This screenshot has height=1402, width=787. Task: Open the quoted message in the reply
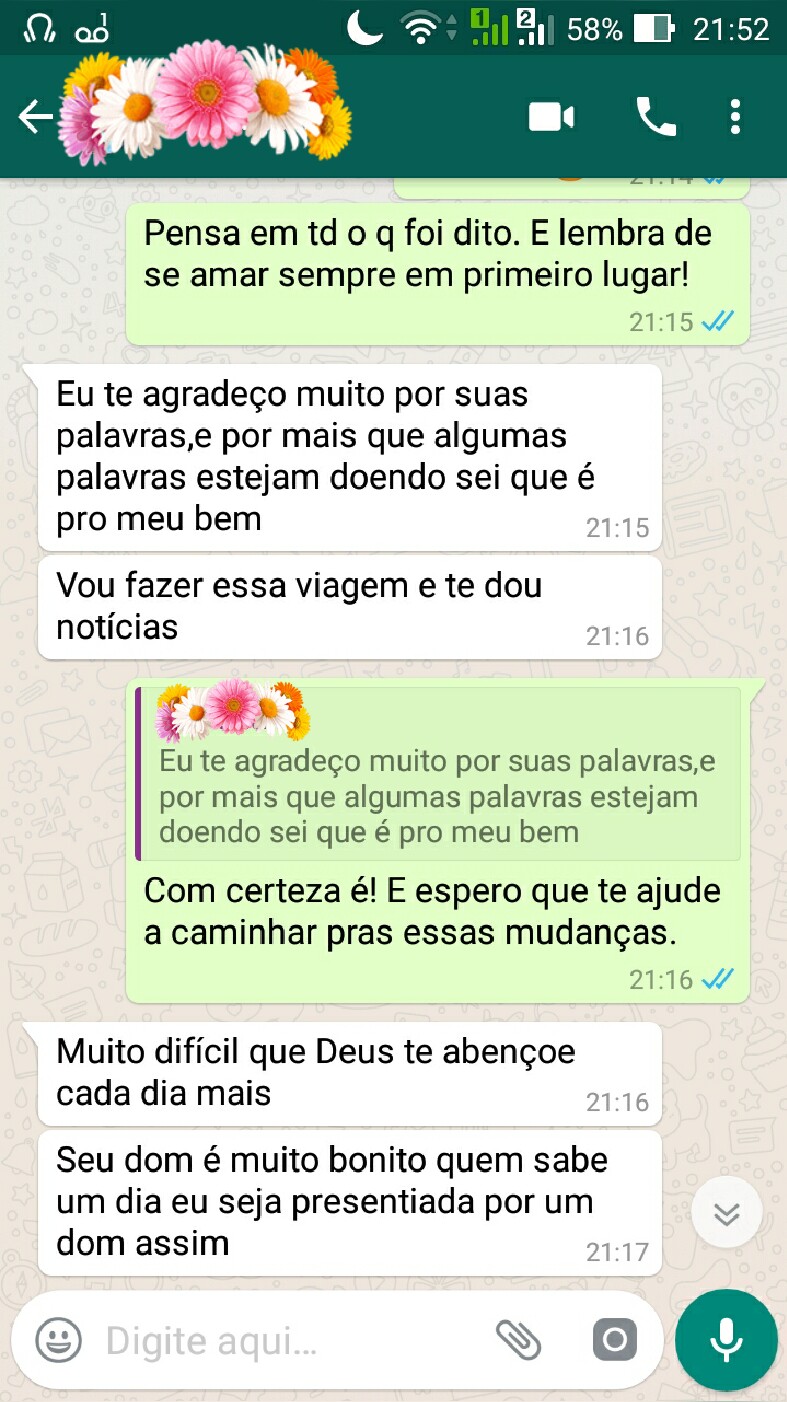(x=440, y=774)
